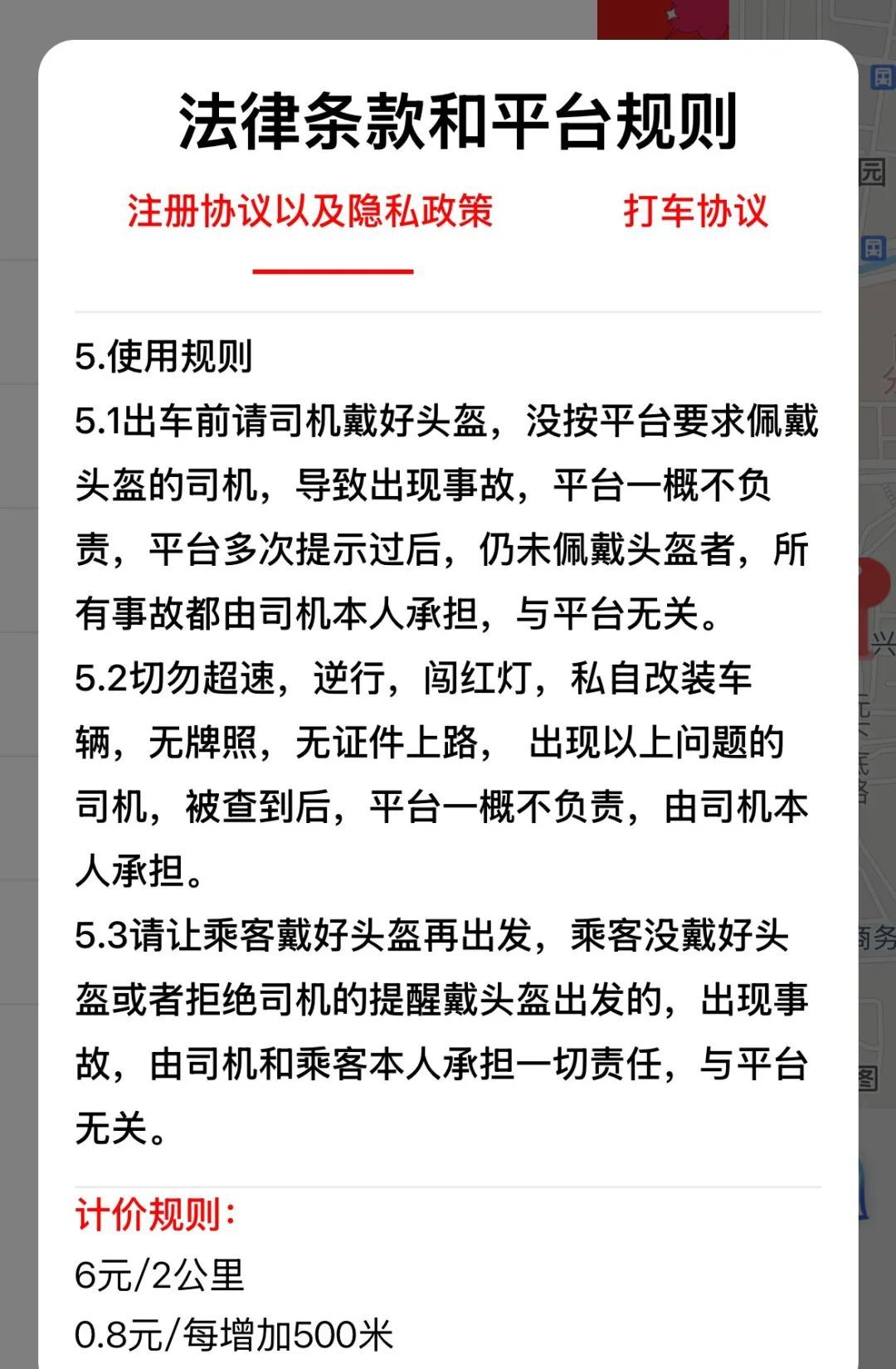Switch to the 打车协议 tab

point(697,214)
